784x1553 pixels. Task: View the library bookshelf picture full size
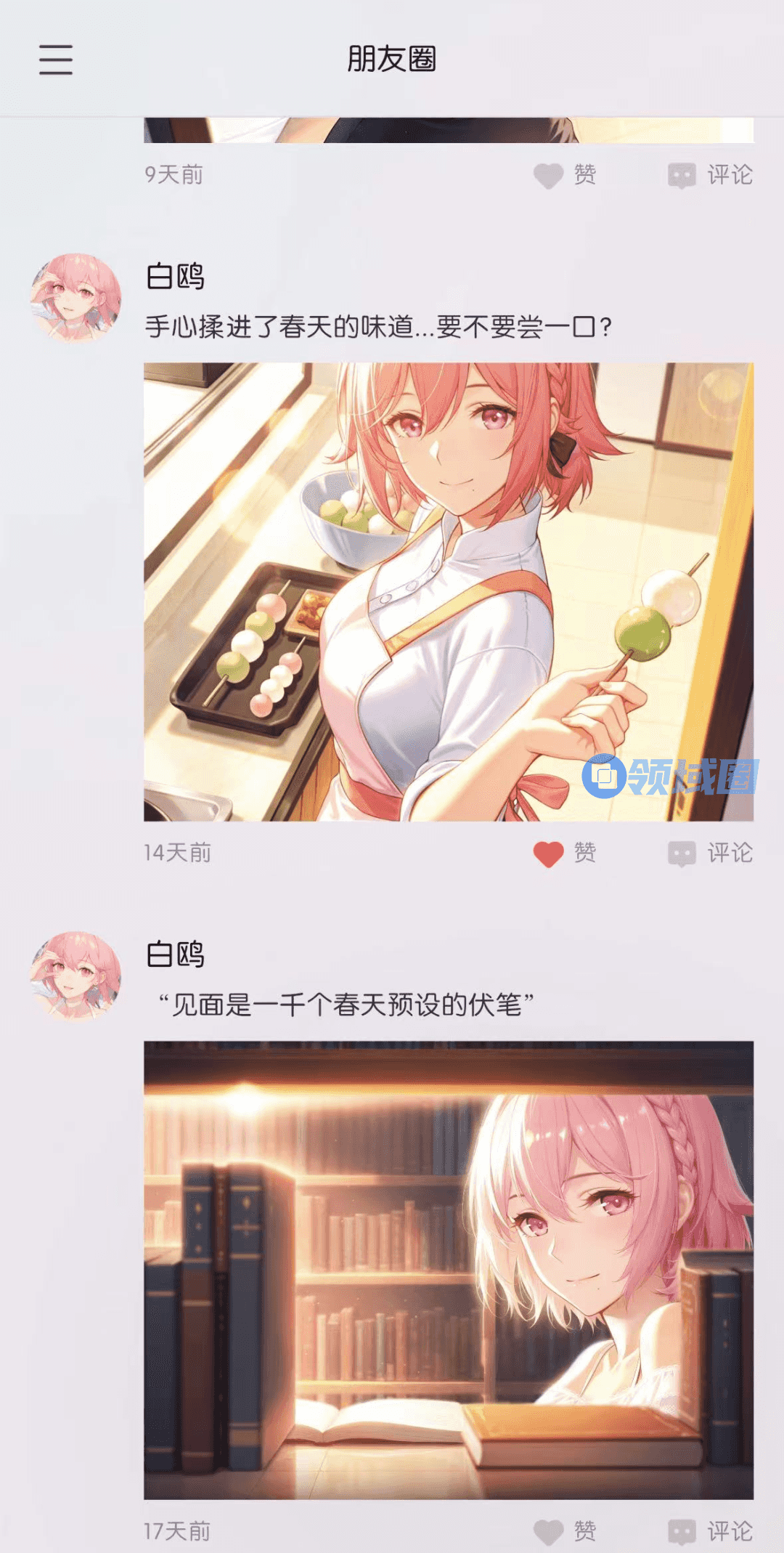click(448, 1270)
